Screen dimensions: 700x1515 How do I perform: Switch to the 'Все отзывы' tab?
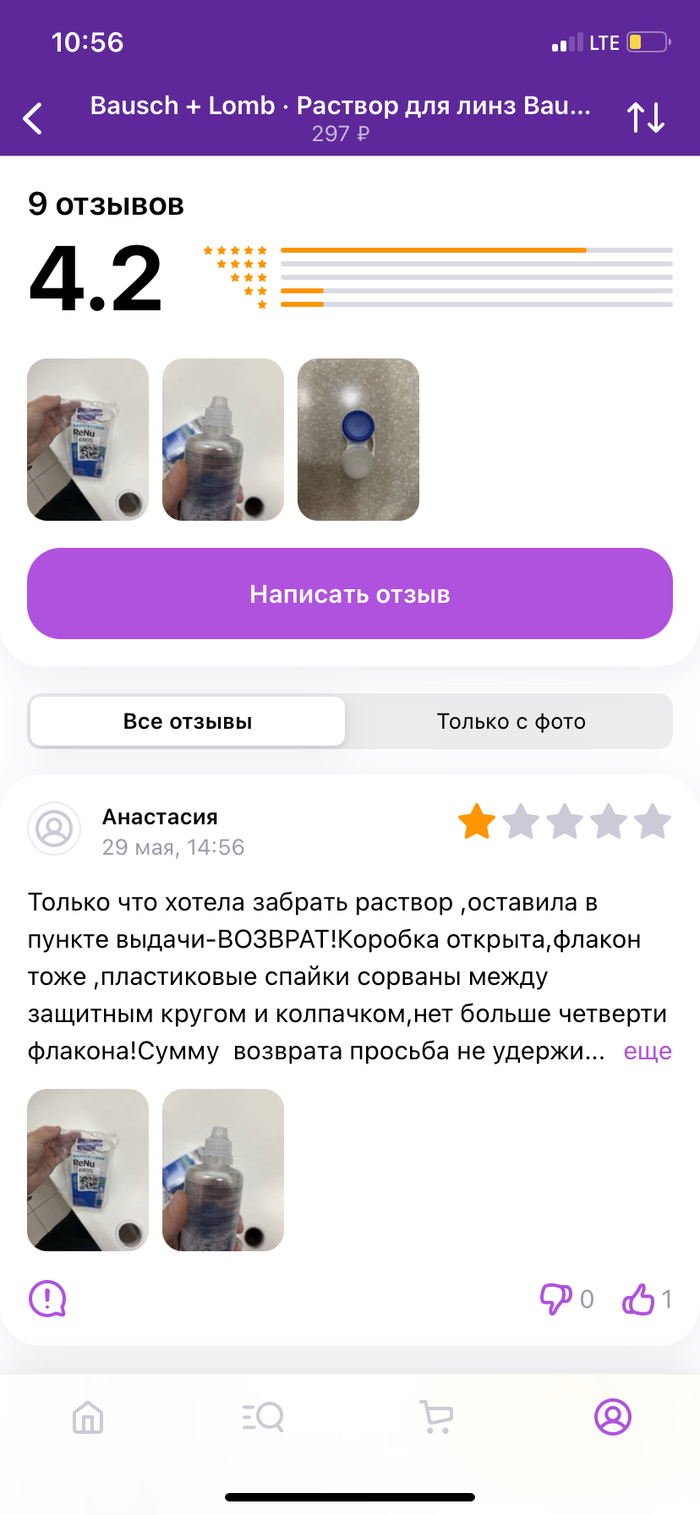point(188,721)
